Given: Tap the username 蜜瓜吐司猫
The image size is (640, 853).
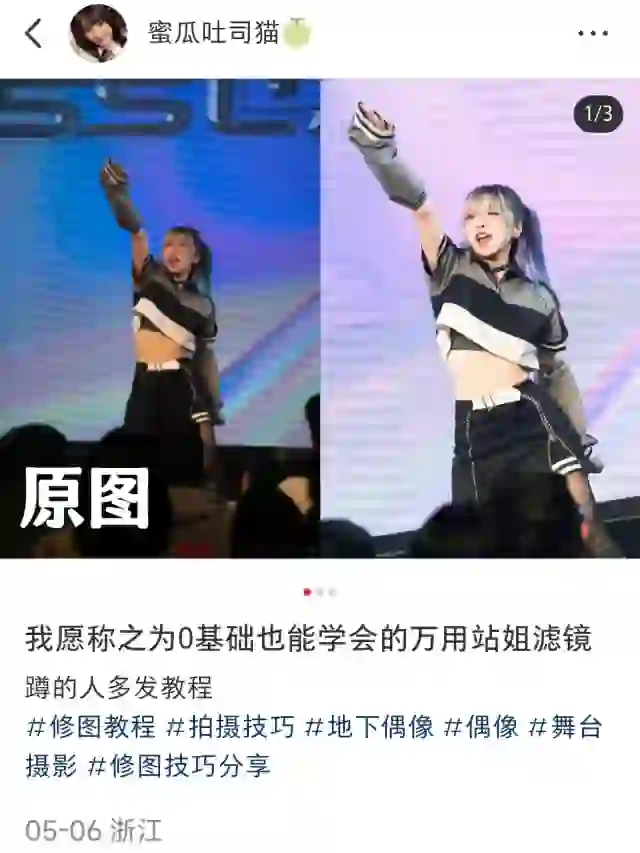Looking at the screenshot, I should click(x=214, y=33).
